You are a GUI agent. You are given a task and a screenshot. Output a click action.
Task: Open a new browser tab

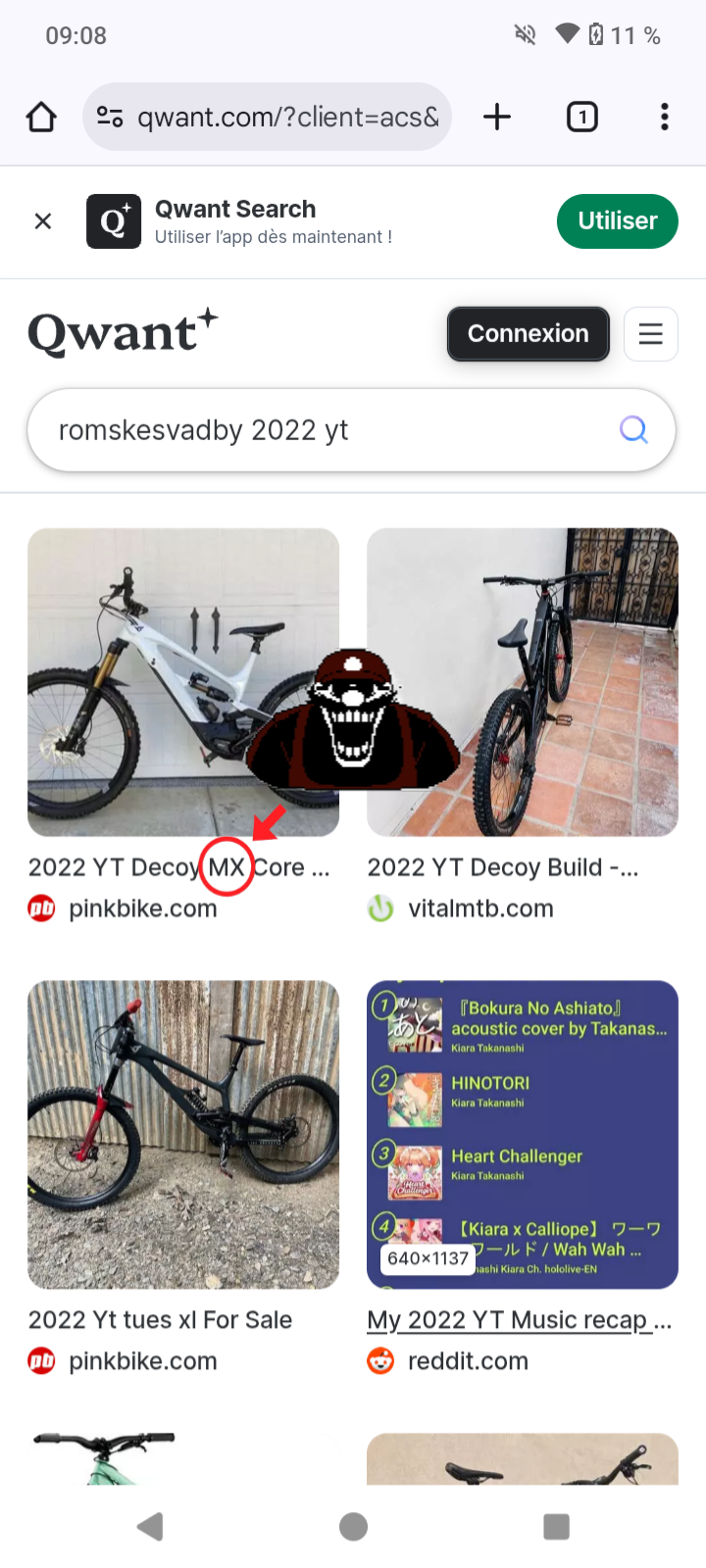click(497, 118)
